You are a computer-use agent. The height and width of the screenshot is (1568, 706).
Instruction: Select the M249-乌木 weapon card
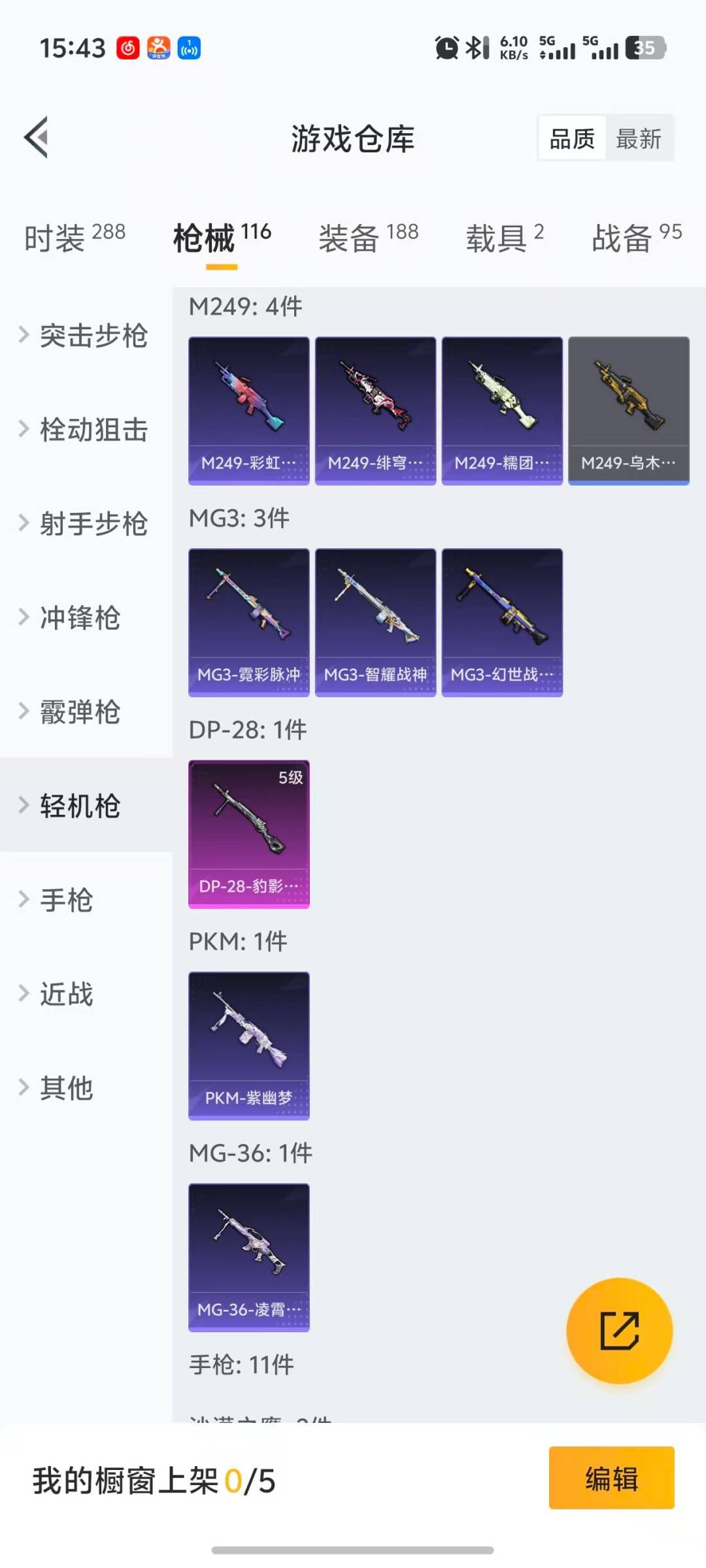pyautogui.click(x=628, y=408)
